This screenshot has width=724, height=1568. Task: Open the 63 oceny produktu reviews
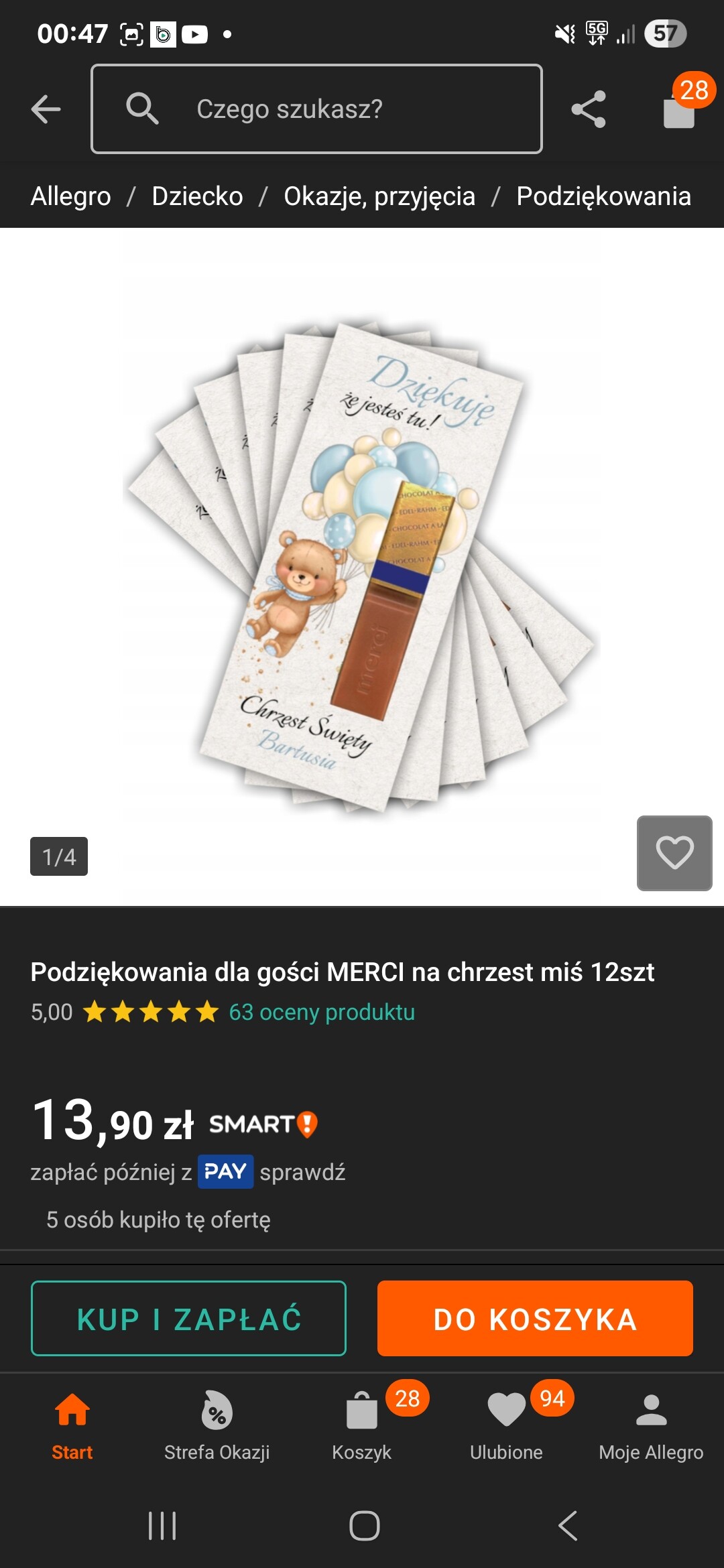[322, 1012]
